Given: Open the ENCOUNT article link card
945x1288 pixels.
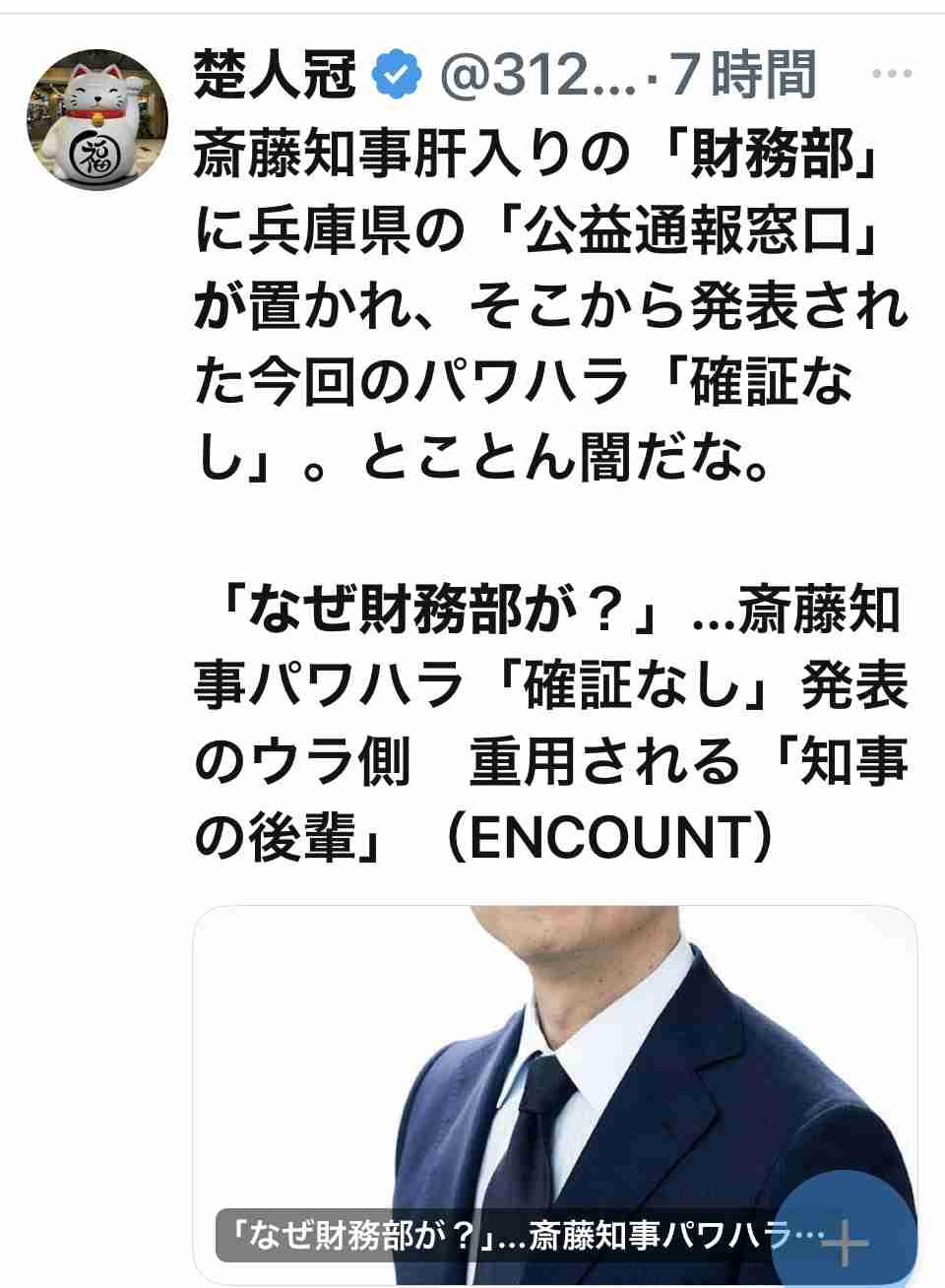Looking at the screenshot, I should (554, 1094).
